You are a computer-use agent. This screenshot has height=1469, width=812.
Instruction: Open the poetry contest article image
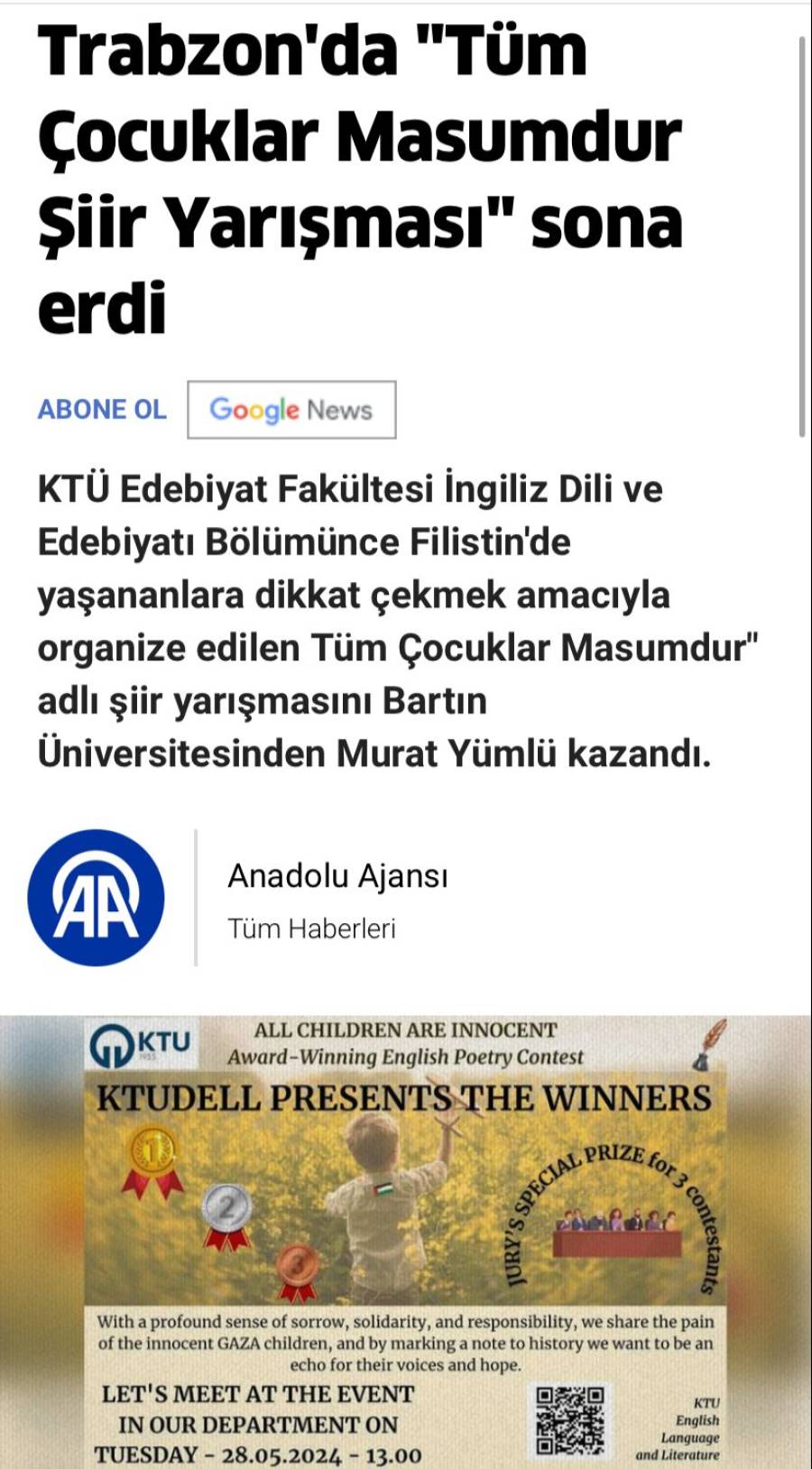pyautogui.click(x=406, y=1241)
